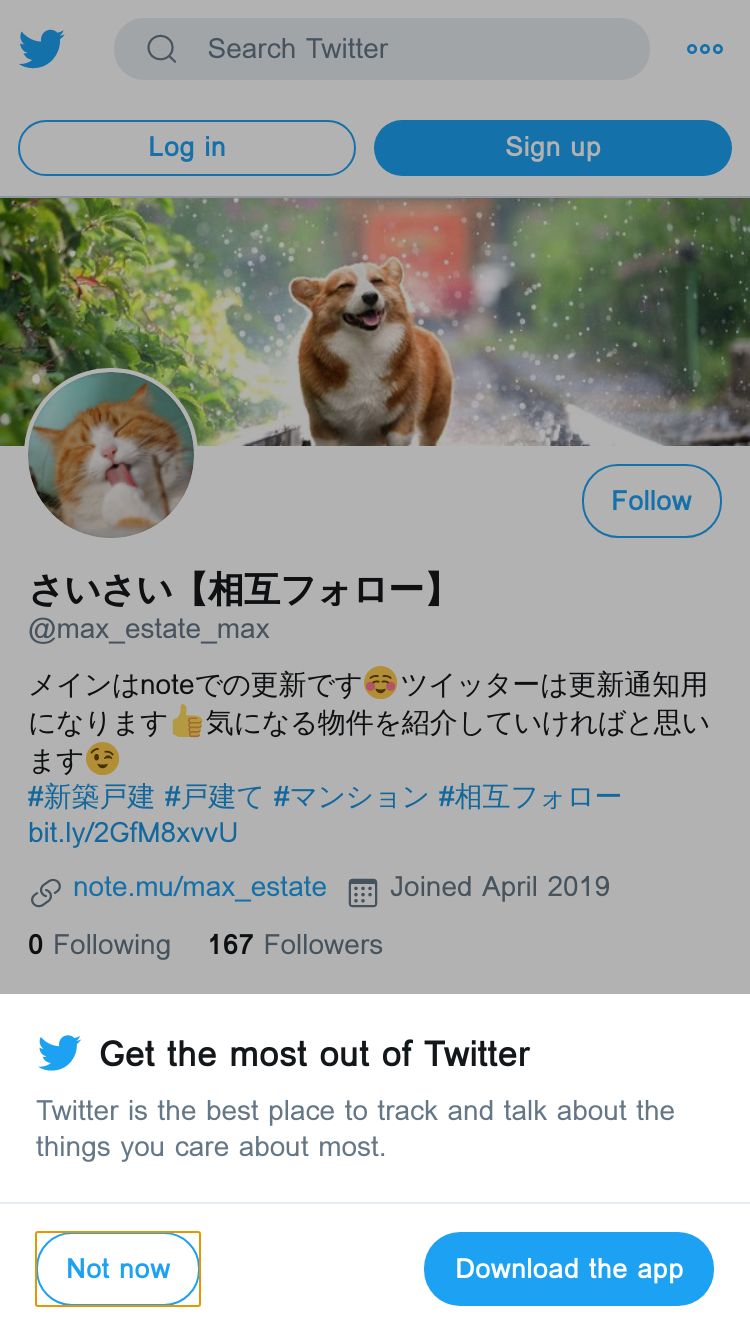Open the #相互フォロー hashtag
The height and width of the screenshot is (1334, 750).
(x=530, y=797)
